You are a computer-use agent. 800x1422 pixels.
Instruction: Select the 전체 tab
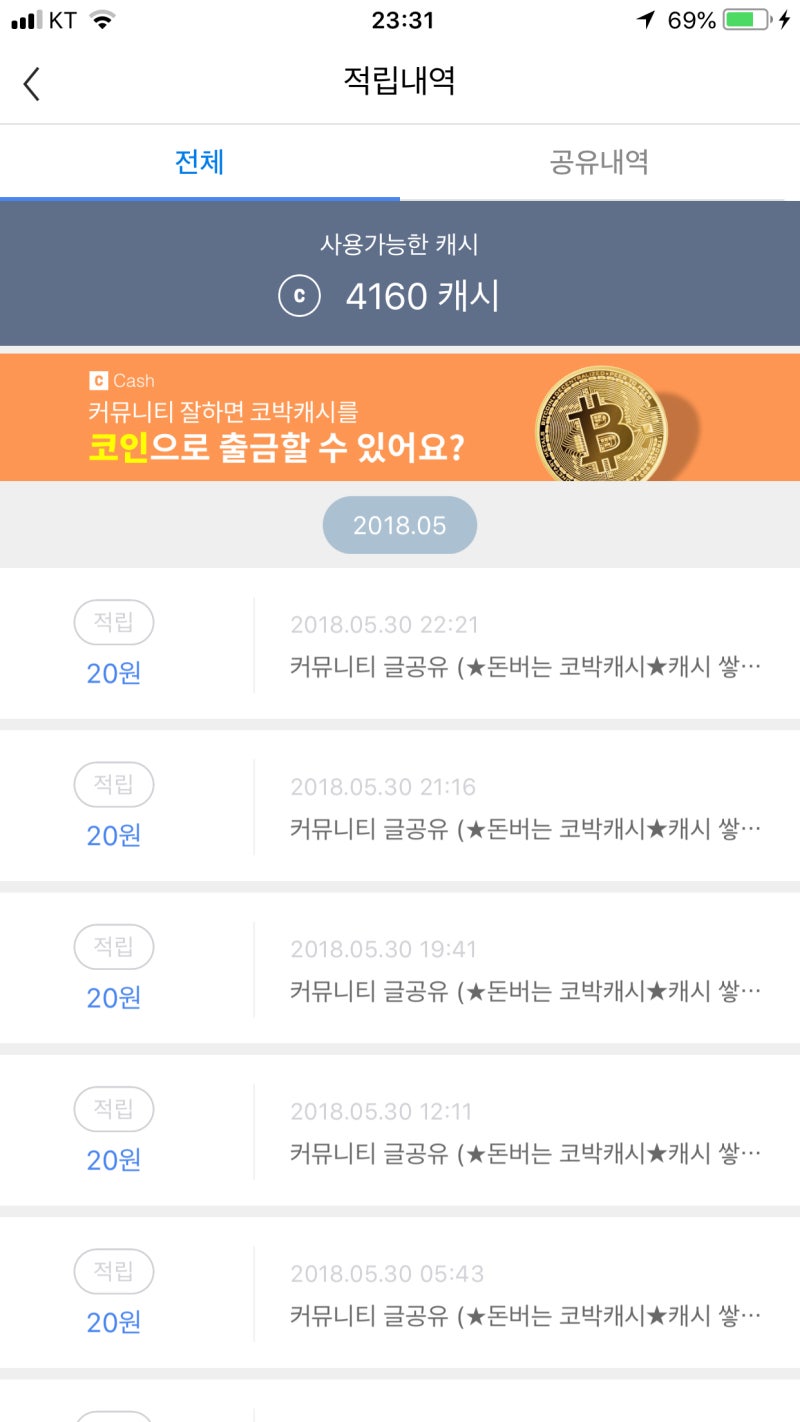199,162
